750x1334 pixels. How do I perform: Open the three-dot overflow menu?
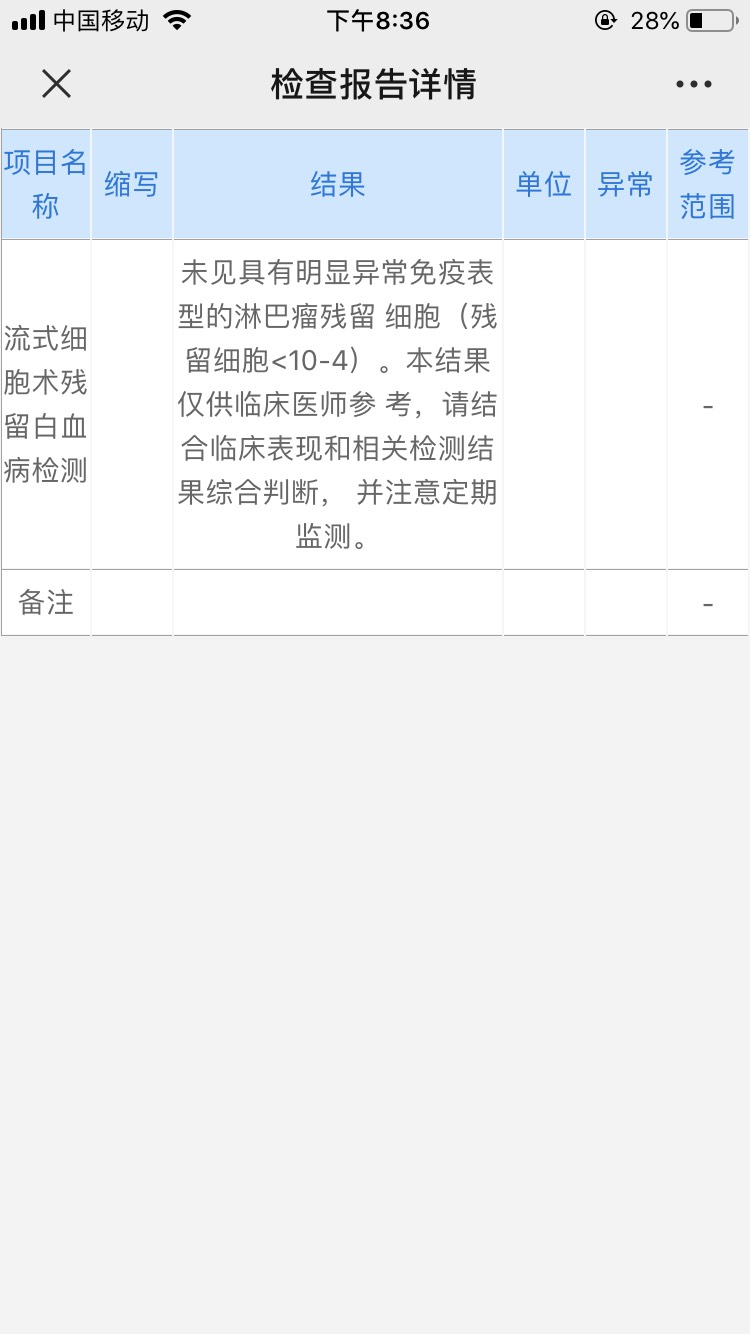[x=693, y=85]
